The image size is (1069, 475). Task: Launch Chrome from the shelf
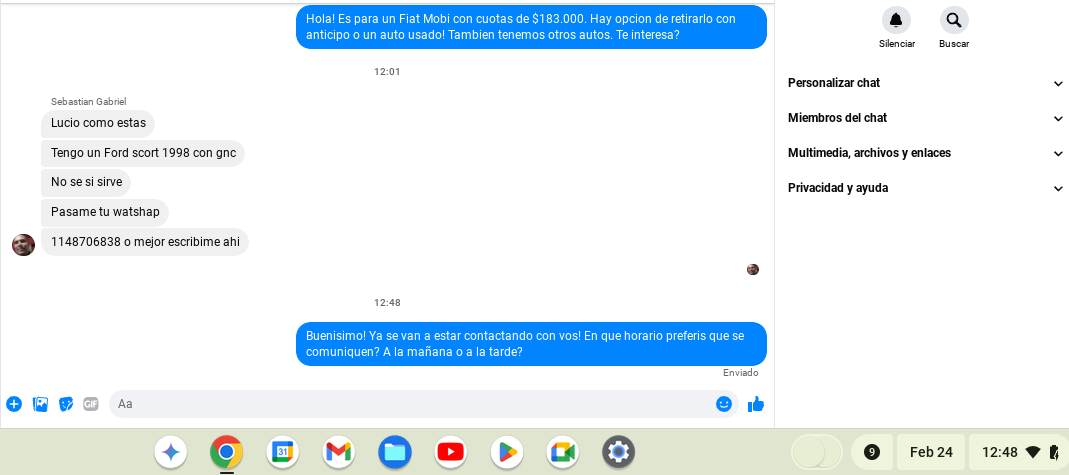pyautogui.click(x=227, y=452)
